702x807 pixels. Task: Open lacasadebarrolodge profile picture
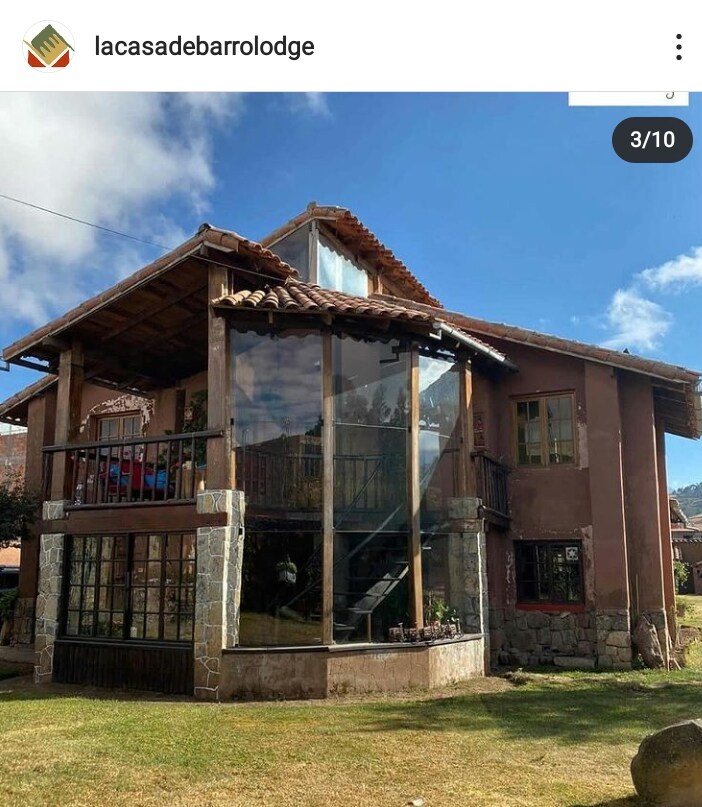[48, 47]
